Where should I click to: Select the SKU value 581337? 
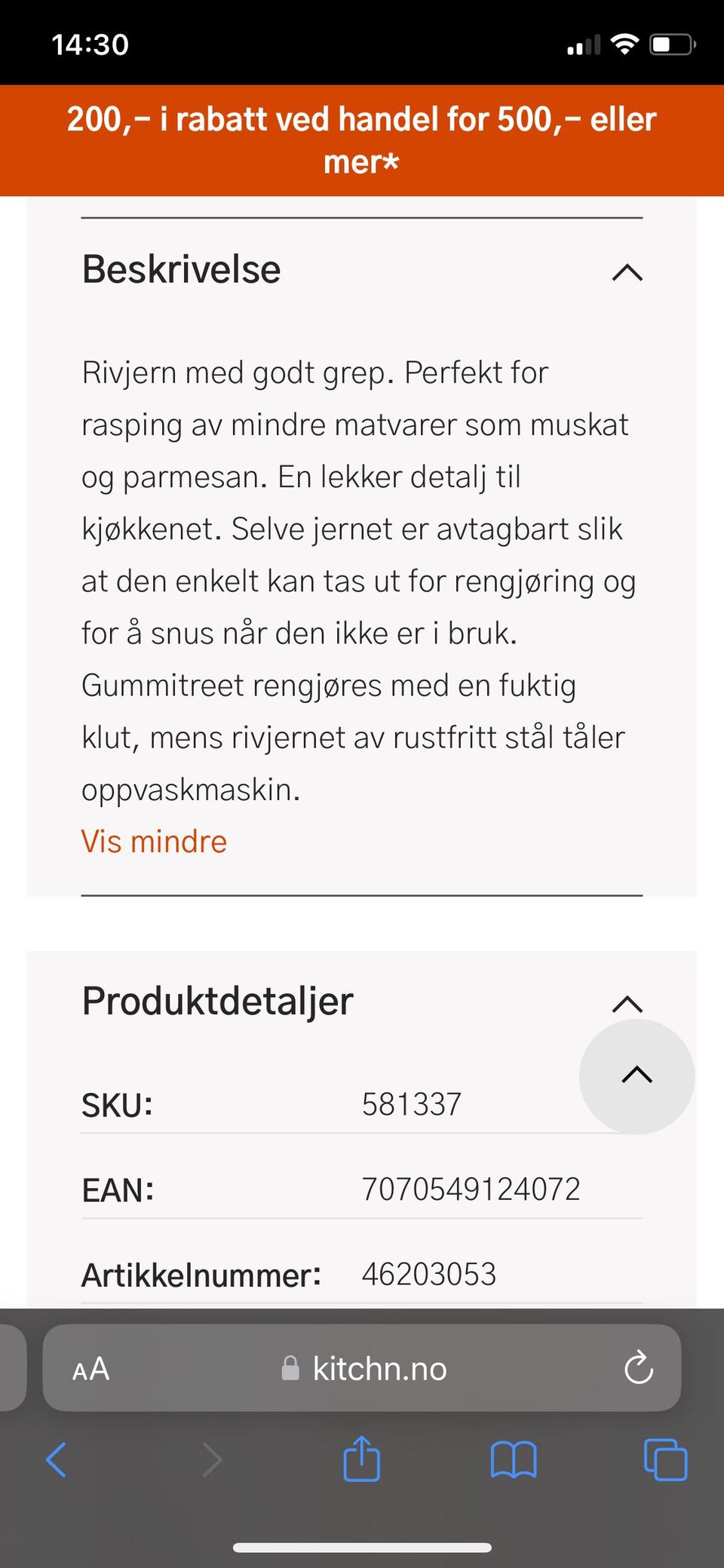(x=412, y=1103)
